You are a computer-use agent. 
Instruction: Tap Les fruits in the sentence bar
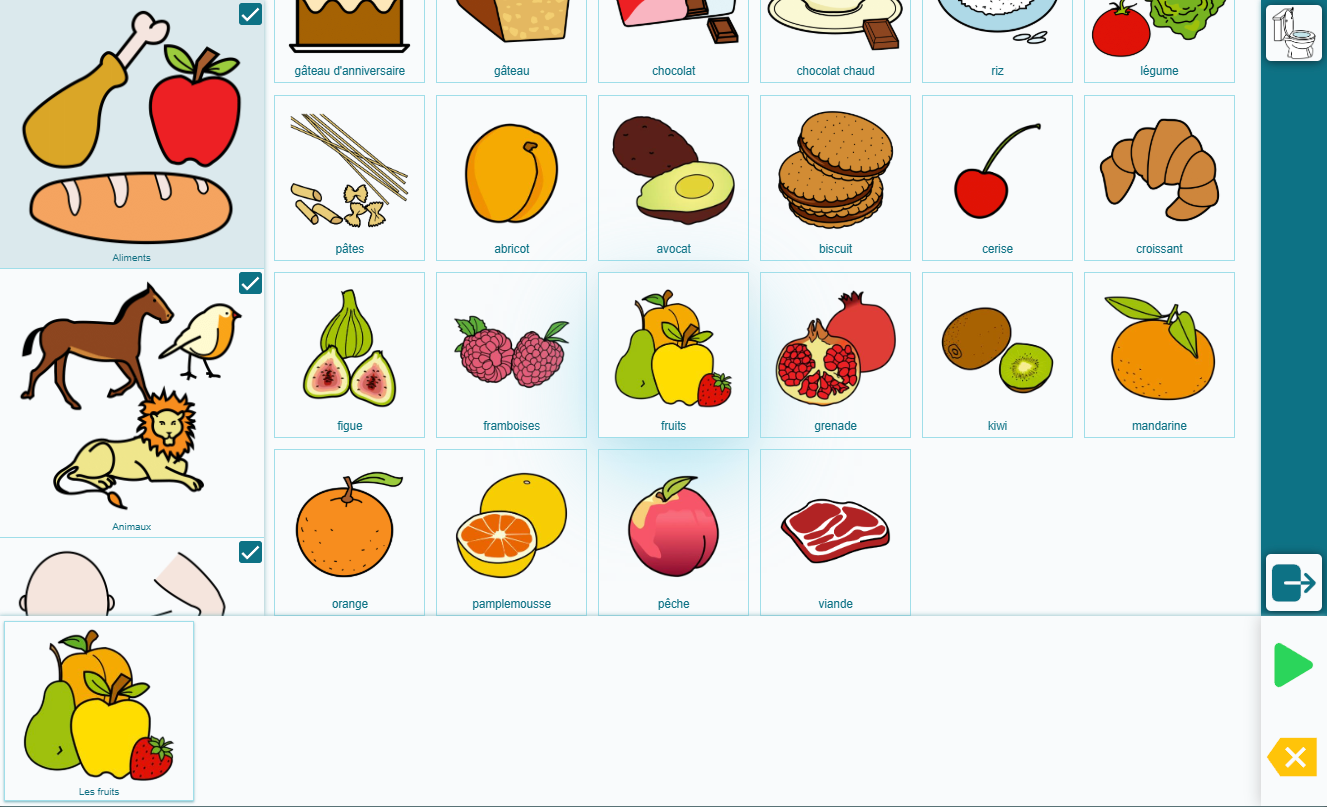click(99, 711)
